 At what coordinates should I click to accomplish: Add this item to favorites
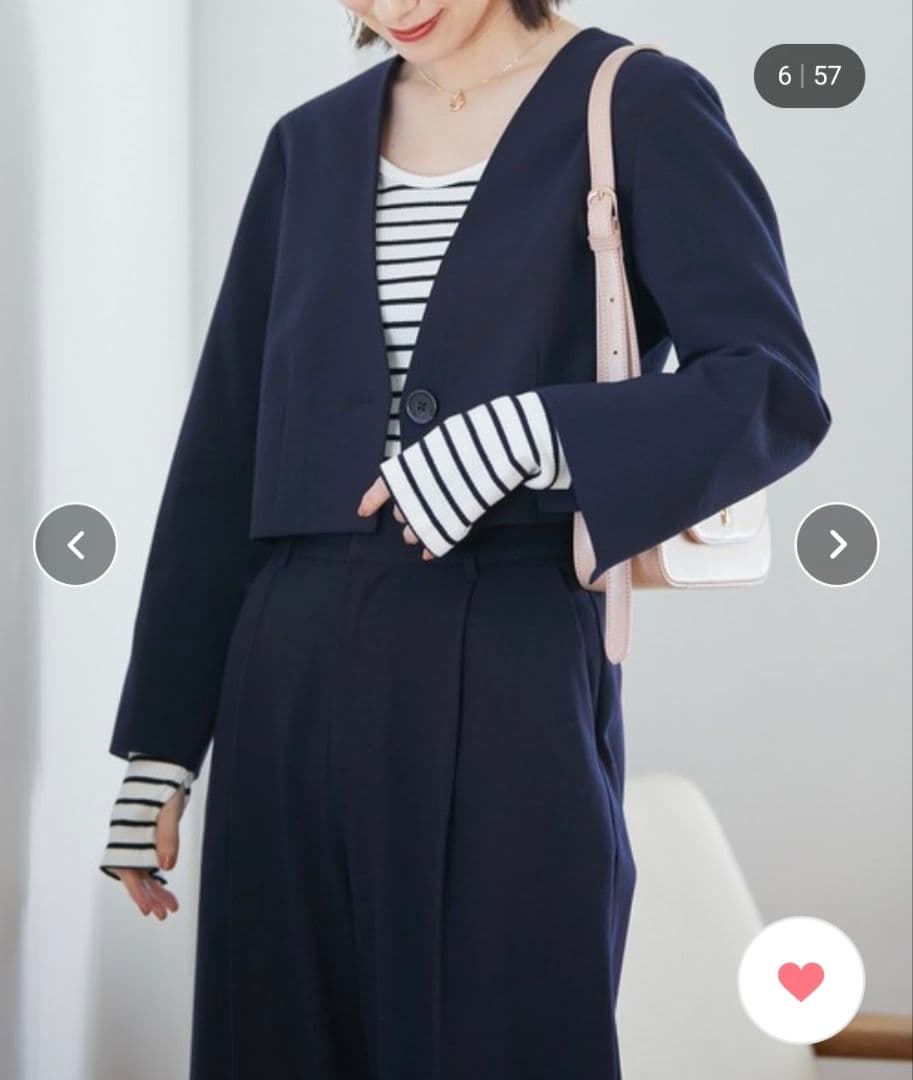[x=801, y=980]
